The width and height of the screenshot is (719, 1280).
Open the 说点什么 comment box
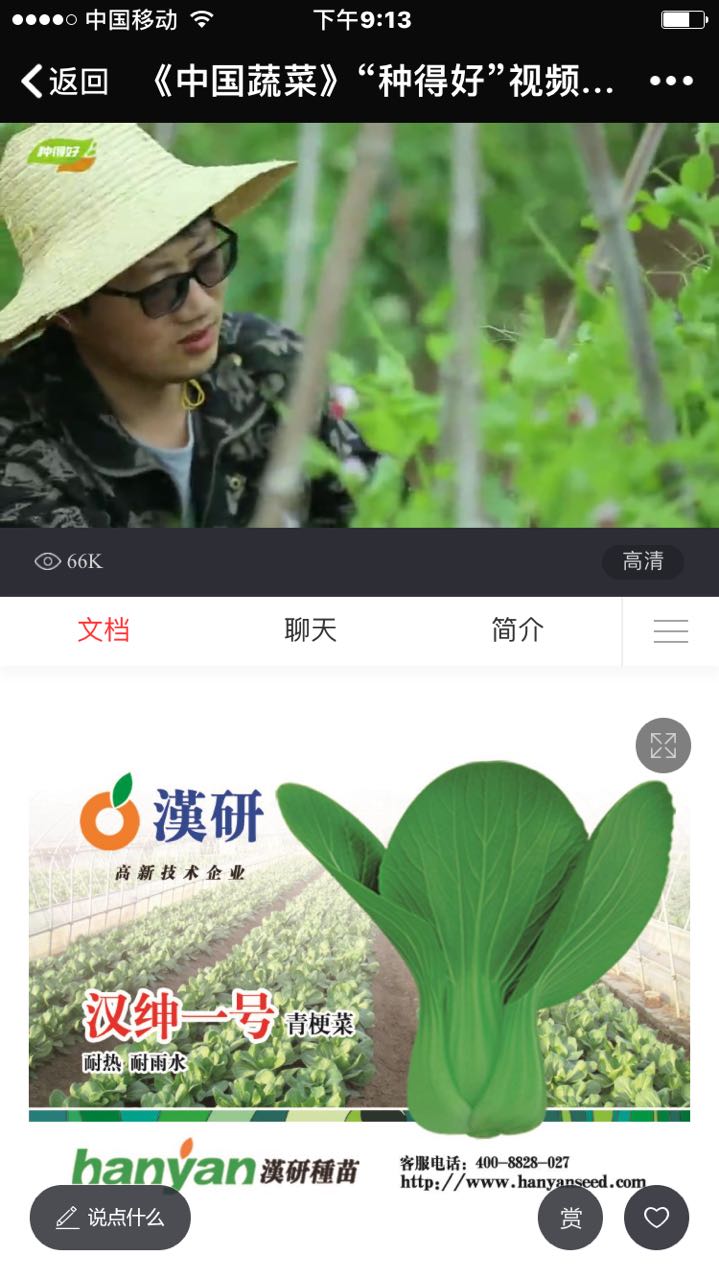110,1217
